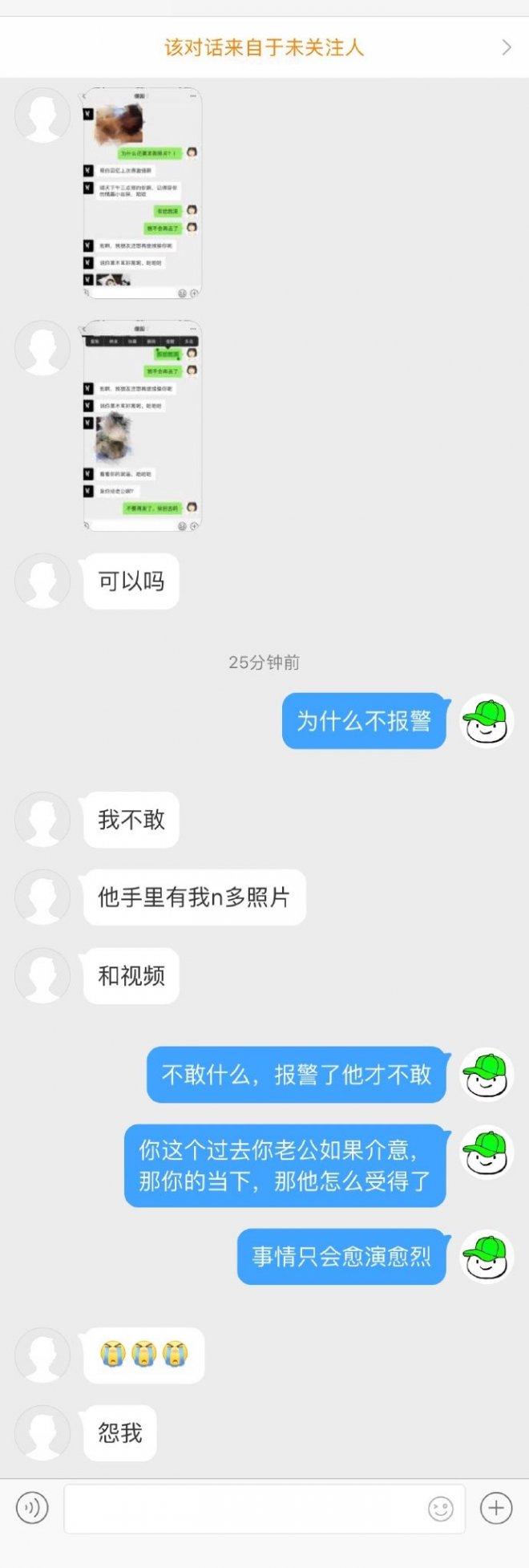Tap the voice input icon

pos(32,1508)
